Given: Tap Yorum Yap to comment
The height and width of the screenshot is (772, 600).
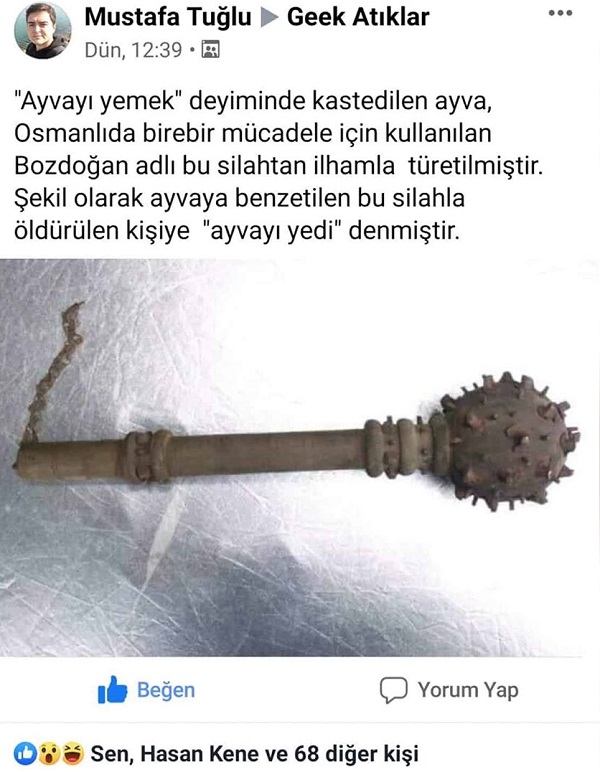Looking at the screenshot, I should (x=449, y=690).
